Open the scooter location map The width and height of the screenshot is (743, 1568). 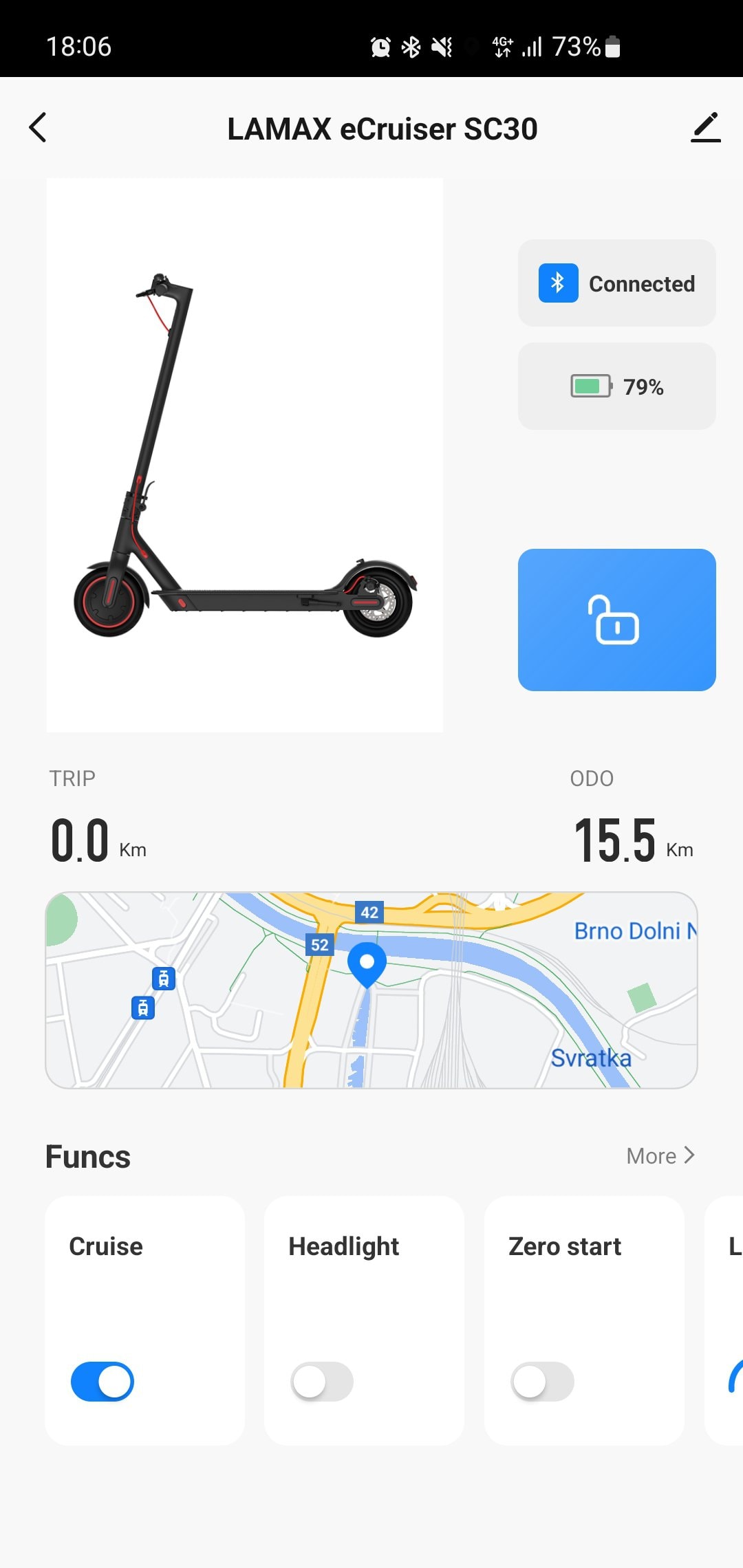371,990
